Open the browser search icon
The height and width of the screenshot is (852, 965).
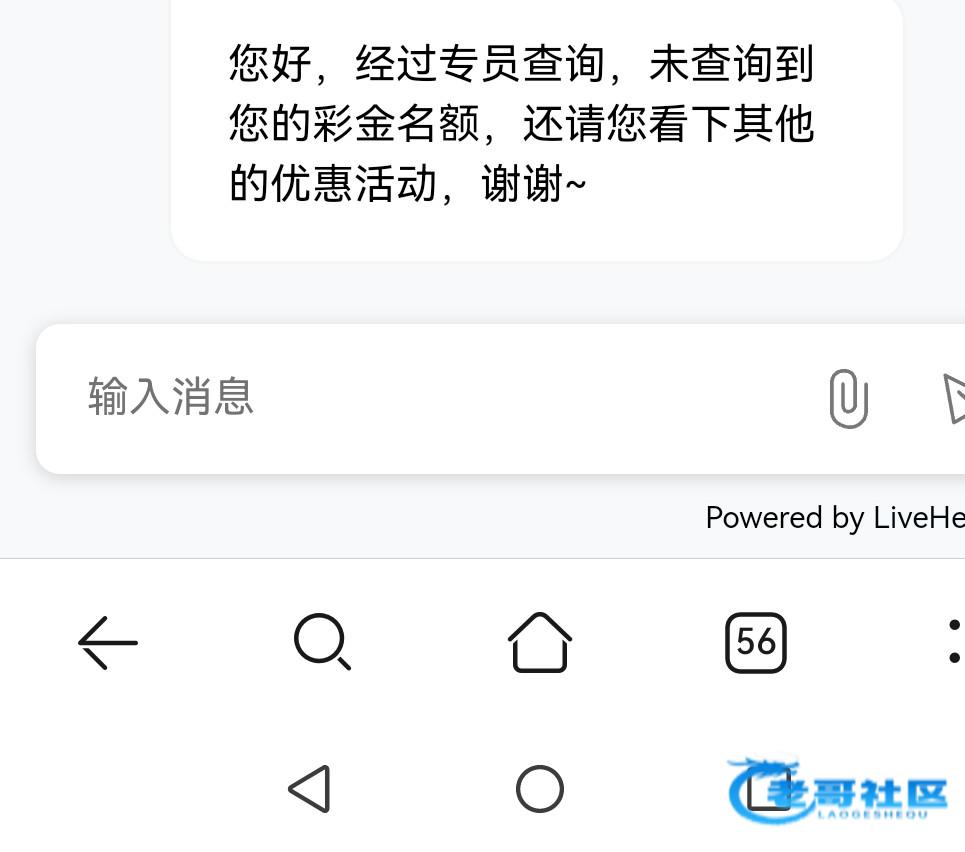pyautogui.click(x=322, y=642)
